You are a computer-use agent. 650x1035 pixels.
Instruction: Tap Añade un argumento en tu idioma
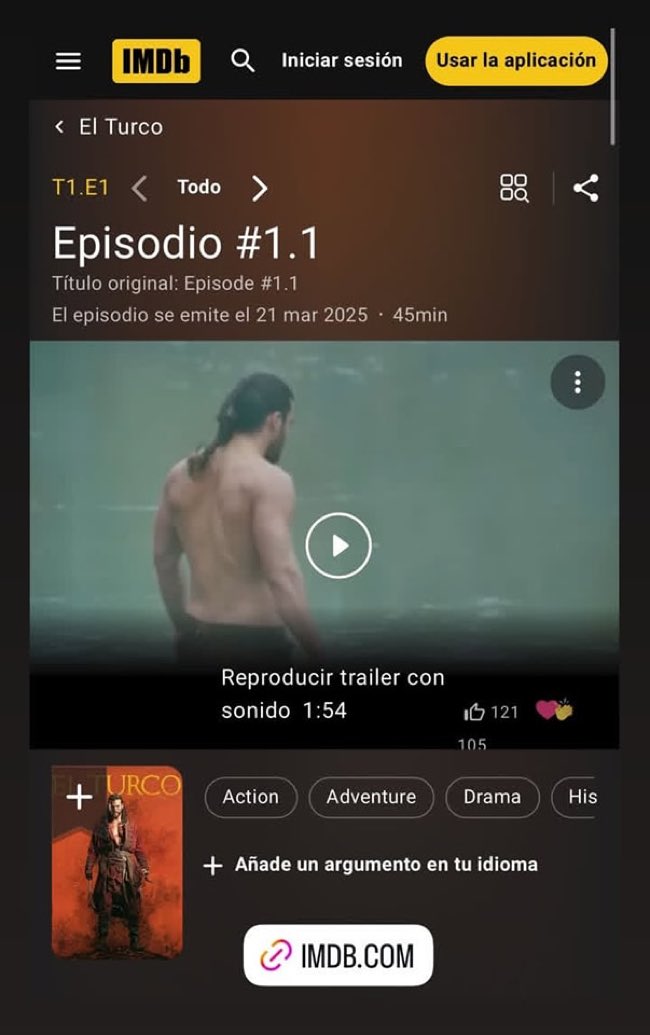coord(371,865)
